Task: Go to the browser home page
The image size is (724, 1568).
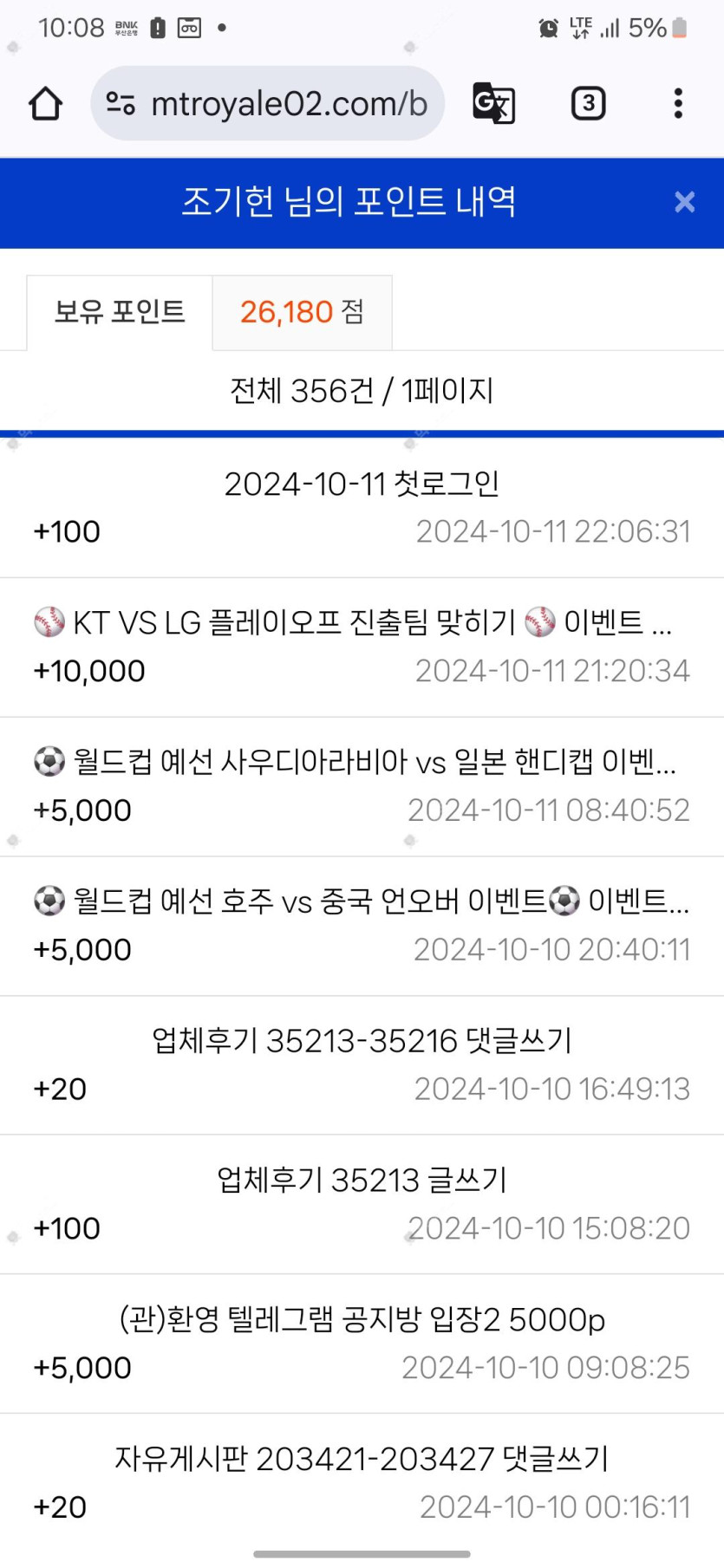Action: [45, 104]
